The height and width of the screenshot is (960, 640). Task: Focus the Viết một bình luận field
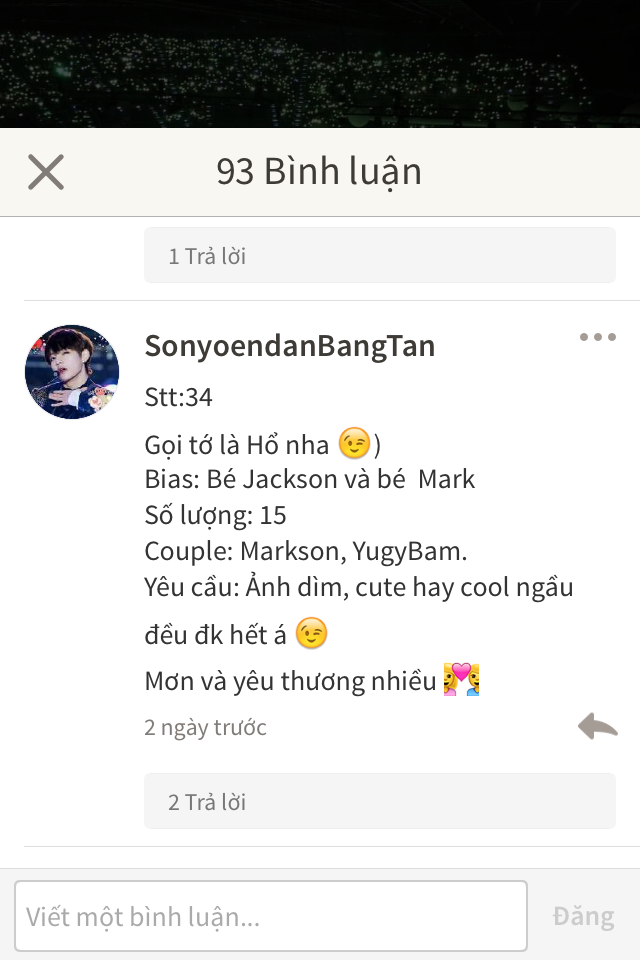(271, 916)
